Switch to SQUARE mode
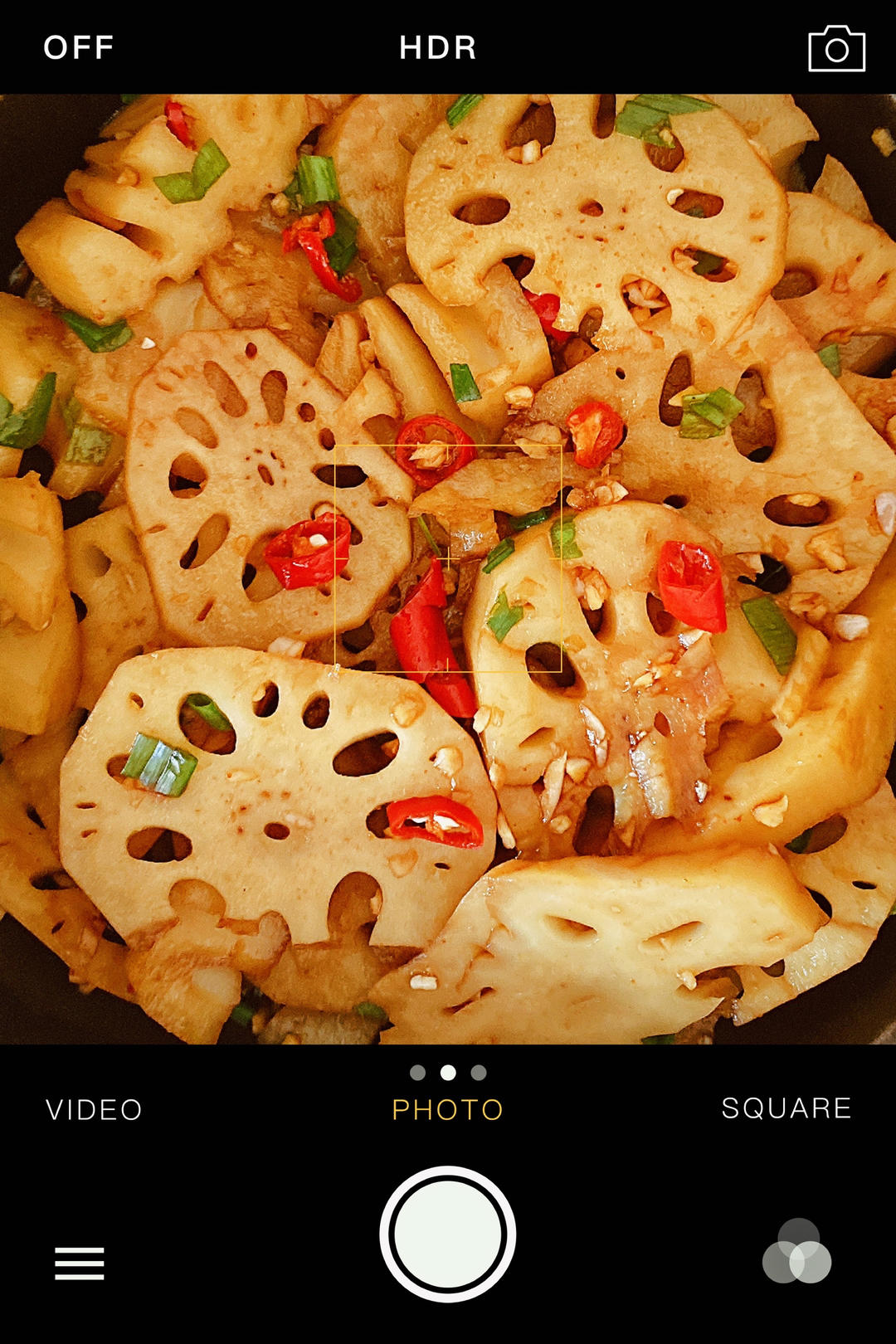 pos(786,1108)
